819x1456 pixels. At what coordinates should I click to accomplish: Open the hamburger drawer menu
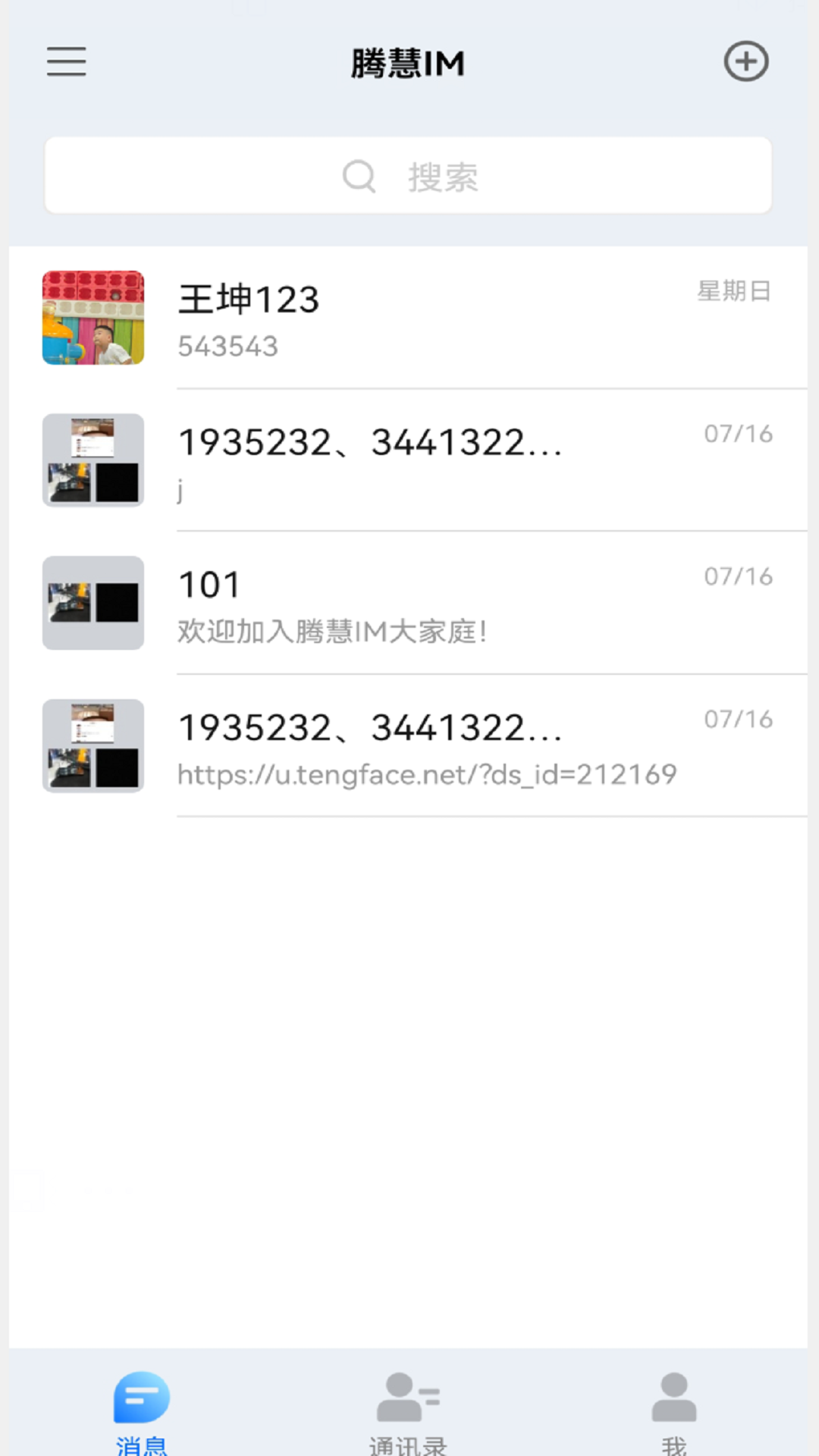coord(67,61)
